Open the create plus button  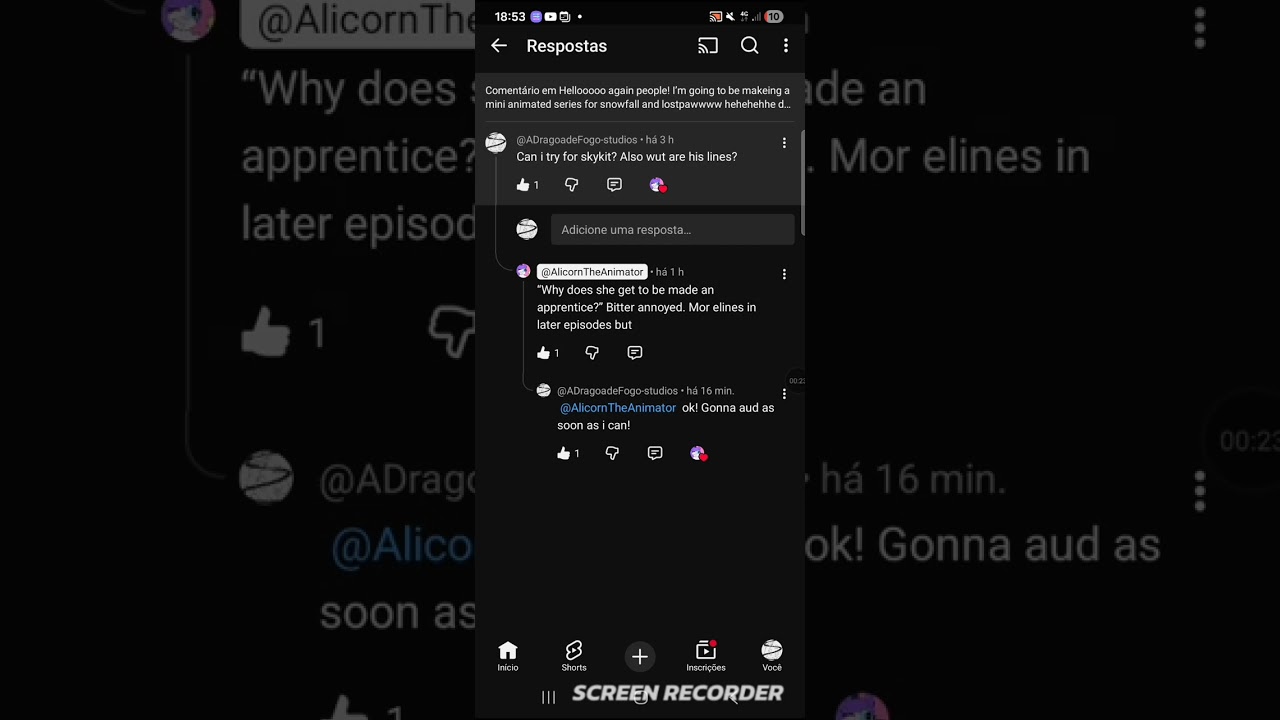tap(640, 656)
